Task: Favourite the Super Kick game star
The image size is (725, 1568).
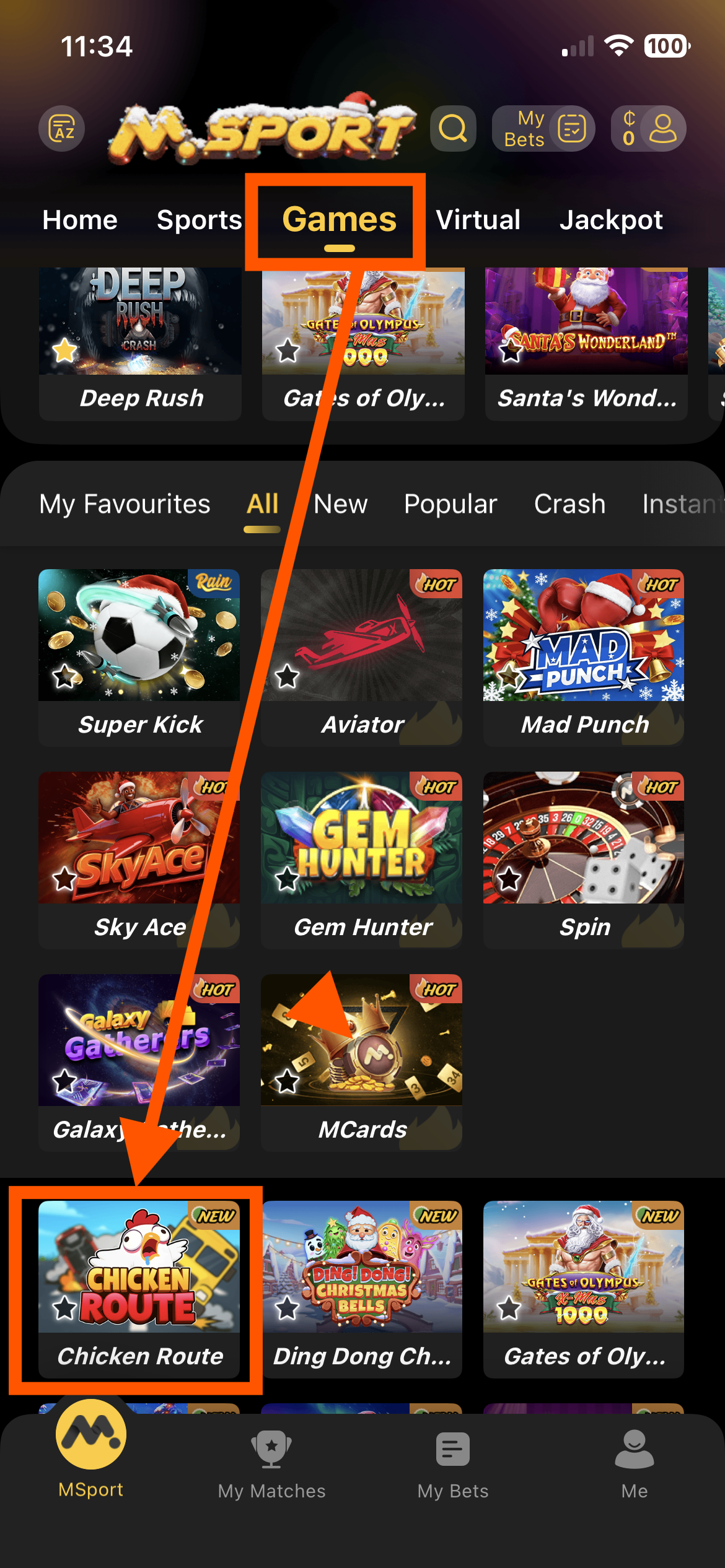Action: point(64,676)
